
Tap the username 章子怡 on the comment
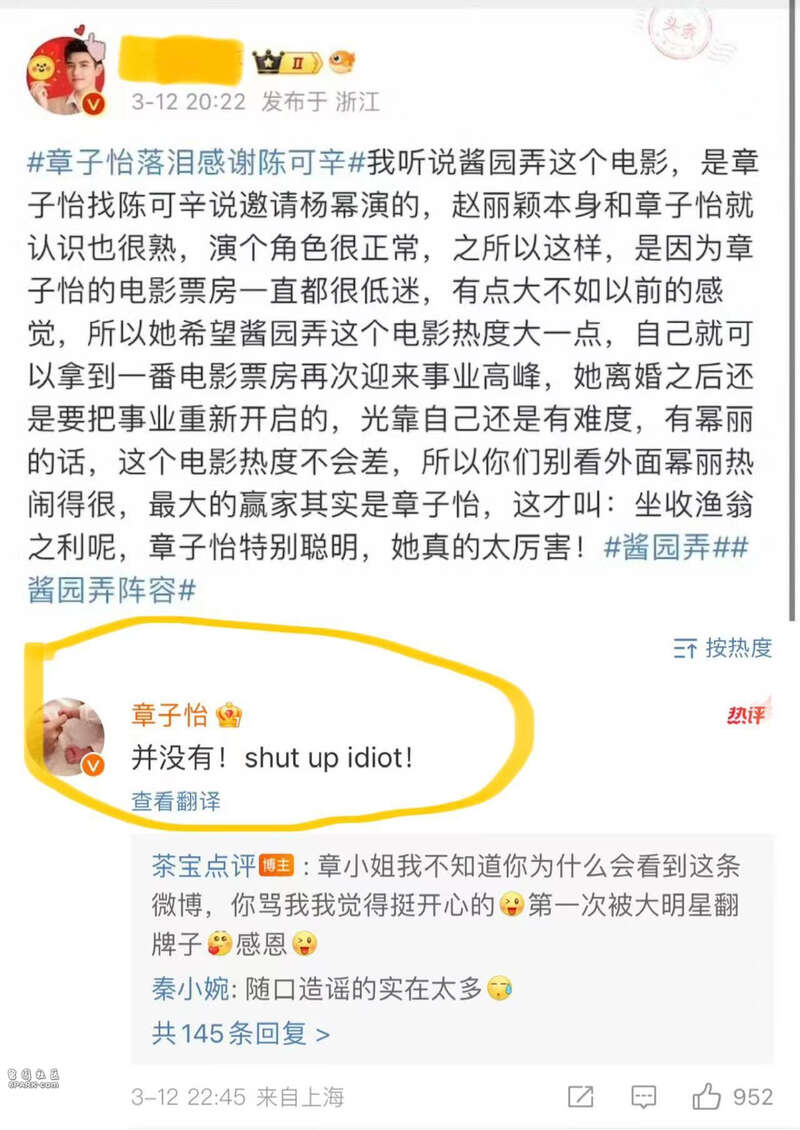click(x=169, y=715)
